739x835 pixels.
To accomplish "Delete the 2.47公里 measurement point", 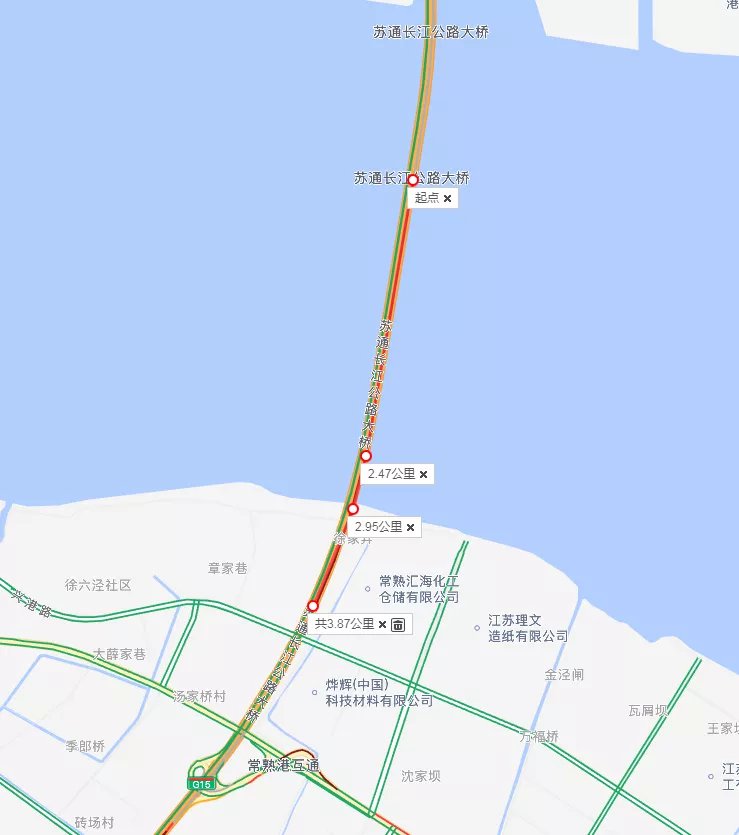I will coord(423,474).
